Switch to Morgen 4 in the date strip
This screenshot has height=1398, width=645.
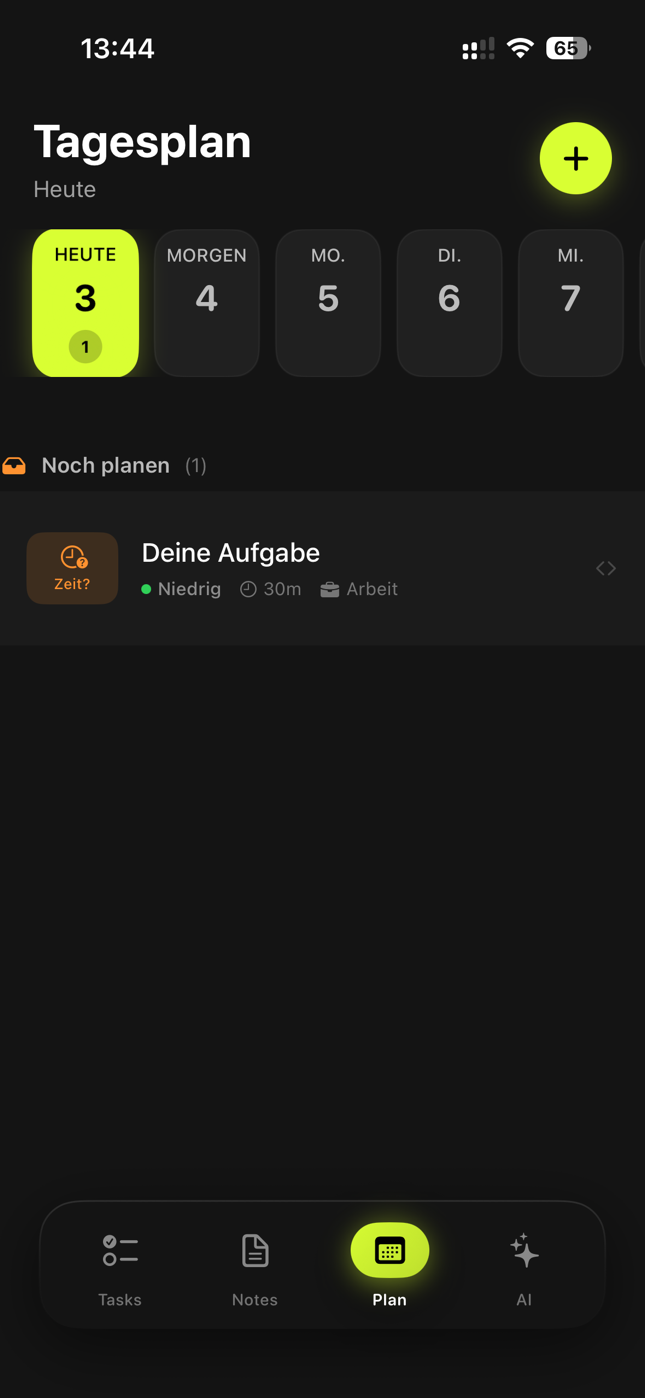pyautogui.click(x=207, y=302)
